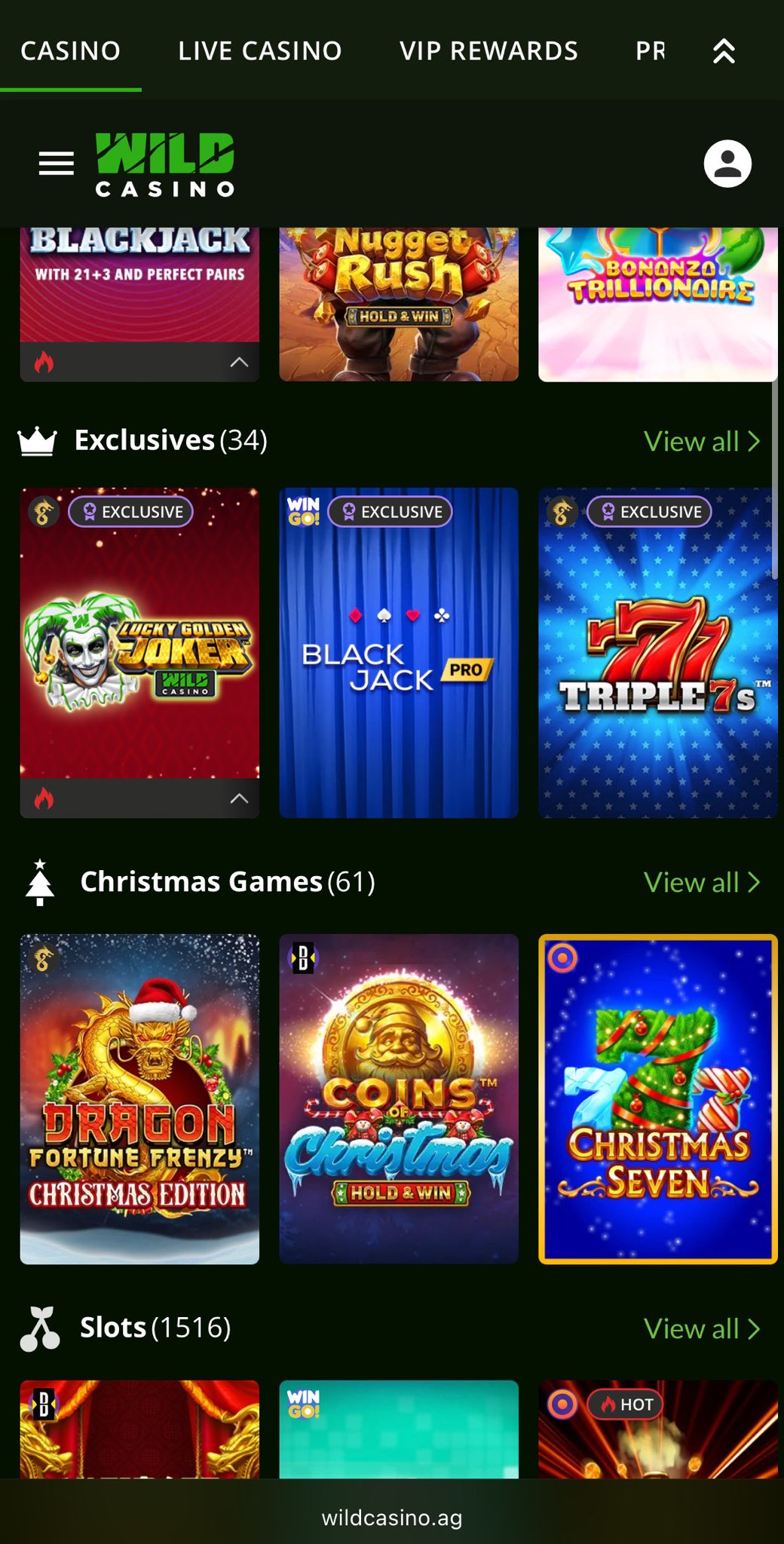
Task: Open Christmas Seven game
Action: click(657, 1099)
